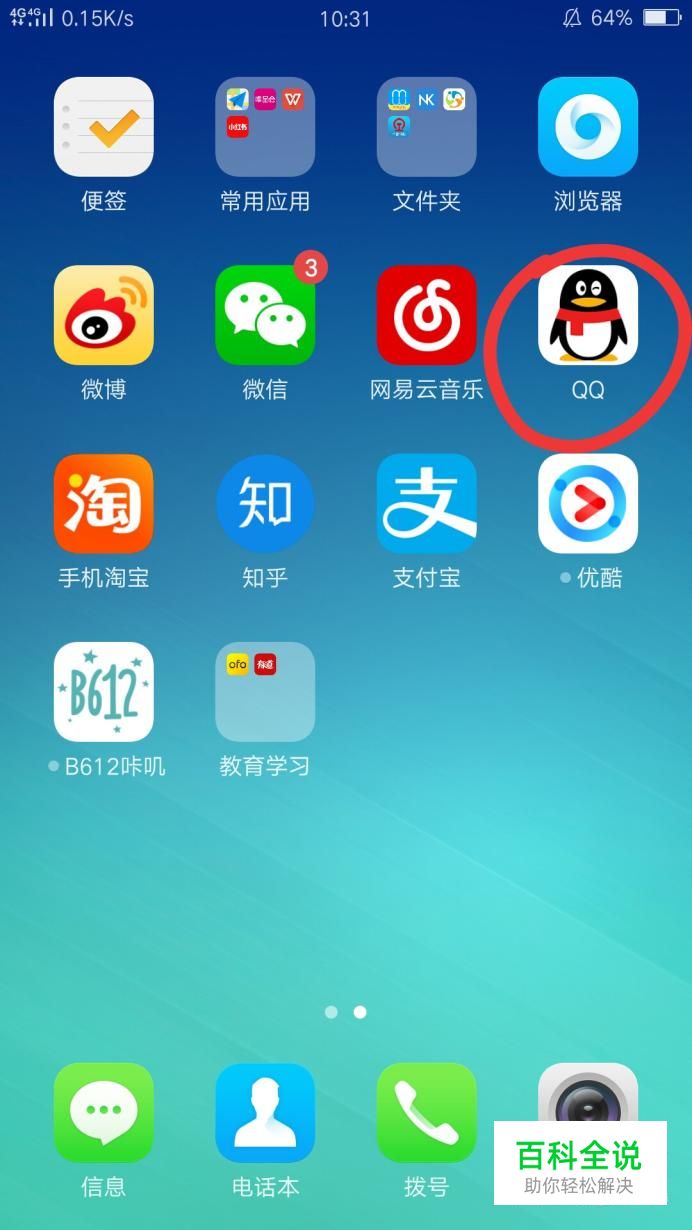Open the 文件夹 folder
The image size is (692, 1230).
tap(426, 127)
